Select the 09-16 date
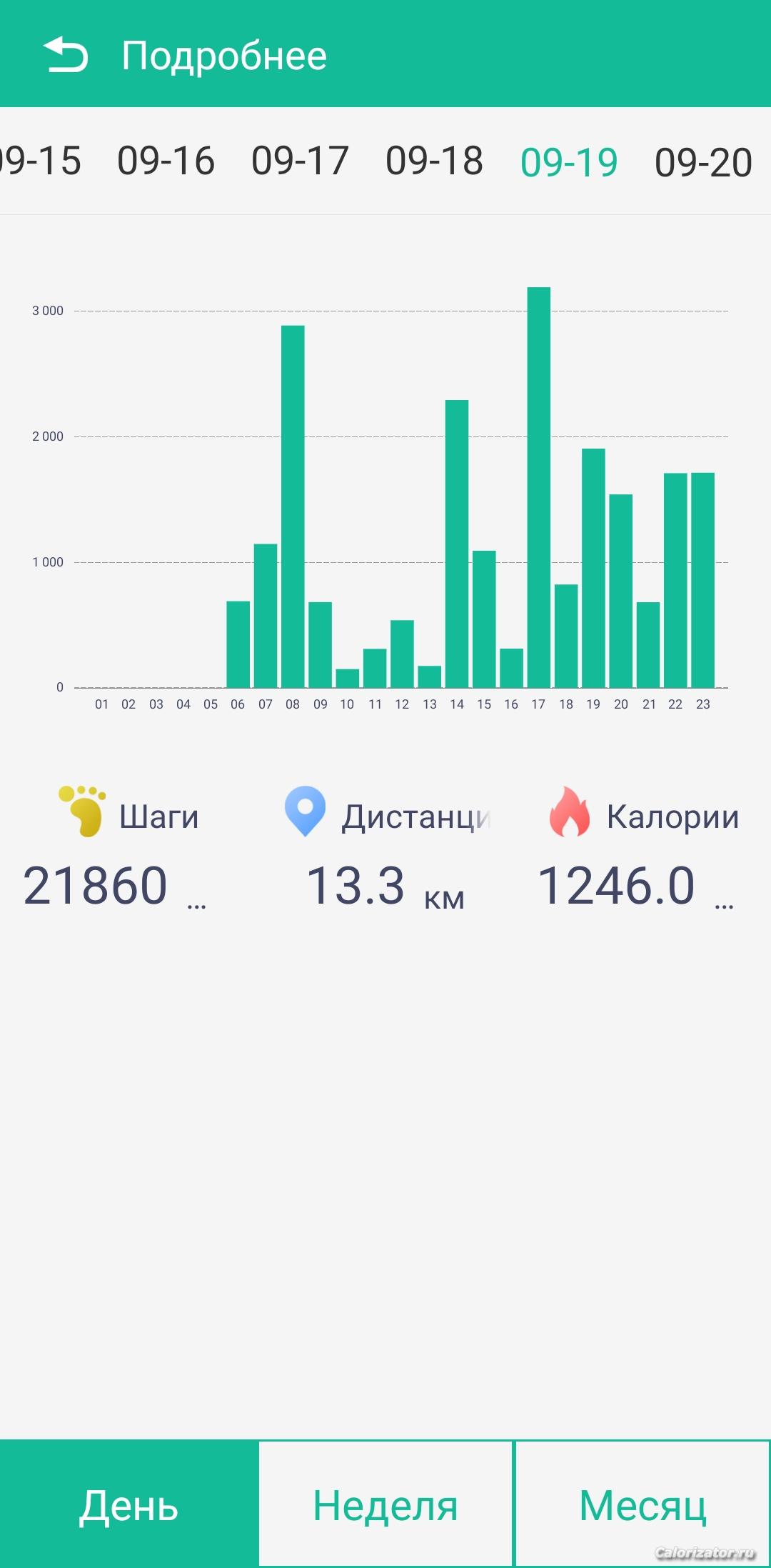Image resolution: width=771 pixels, height=1568 pixels. pos(166,161)
